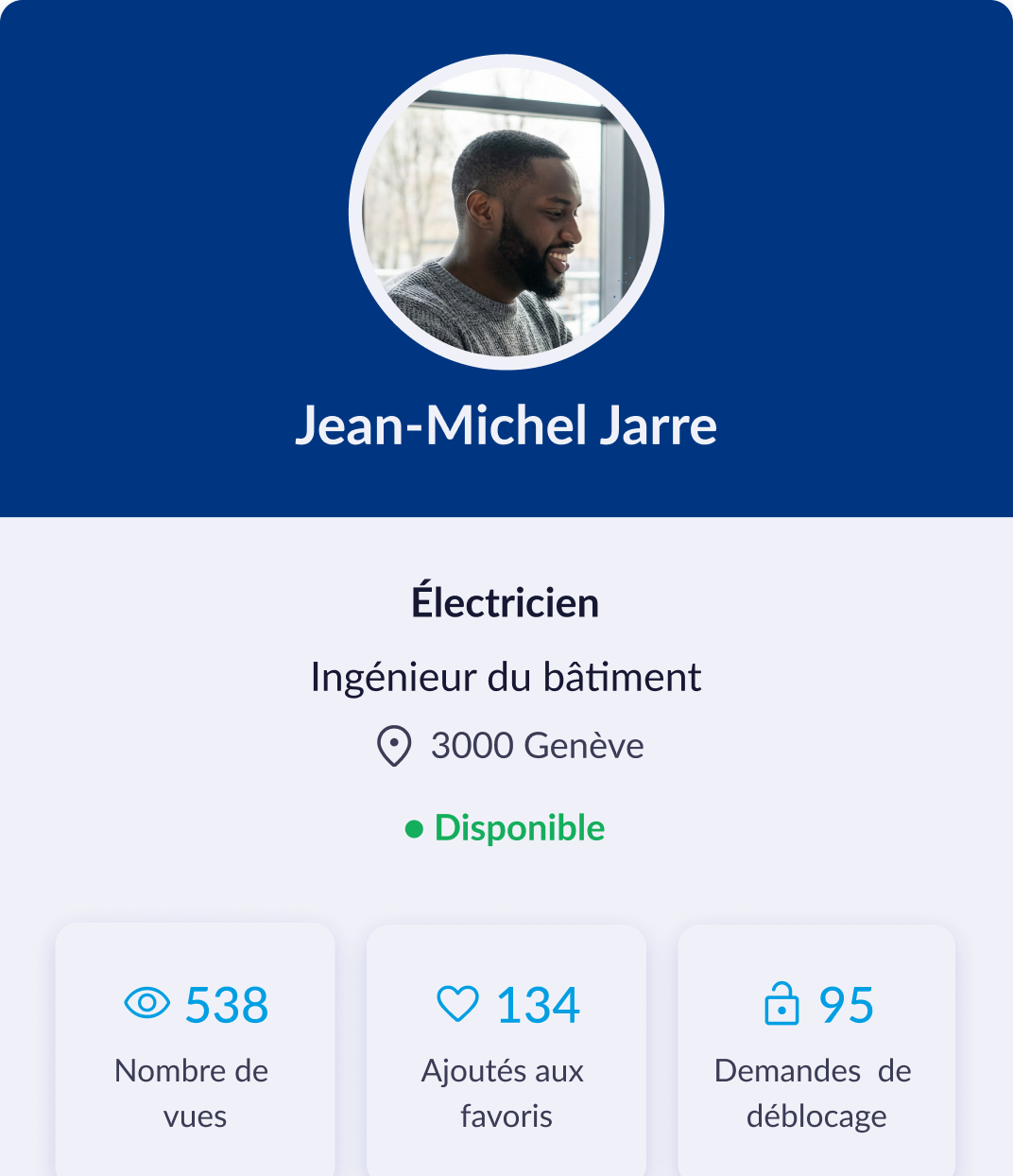Image resolution: width=1013 pixels, height=1176 pixels.
Task: Open the Demandes de déblocage card
Action: click(816, 1049)
